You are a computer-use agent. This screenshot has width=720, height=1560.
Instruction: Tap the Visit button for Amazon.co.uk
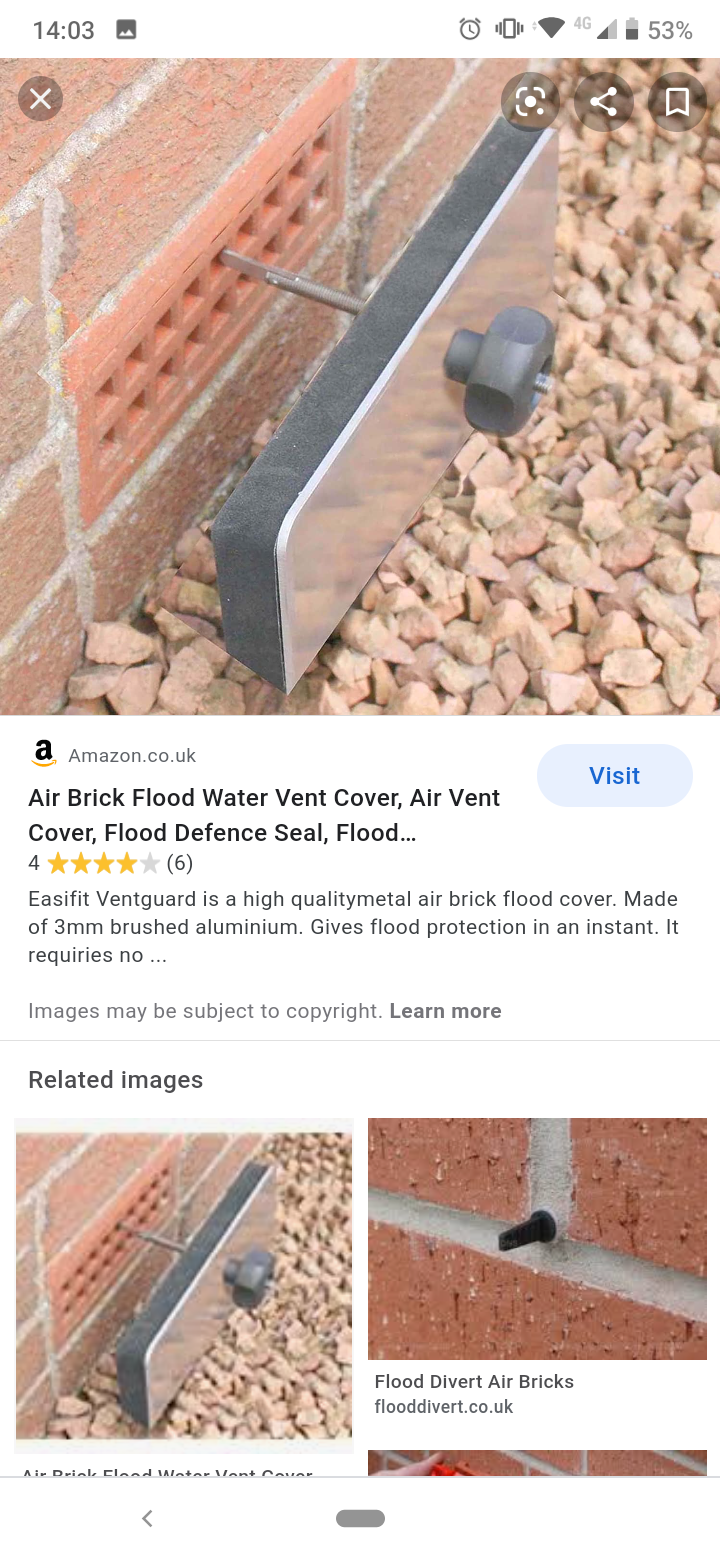(614, 776)
